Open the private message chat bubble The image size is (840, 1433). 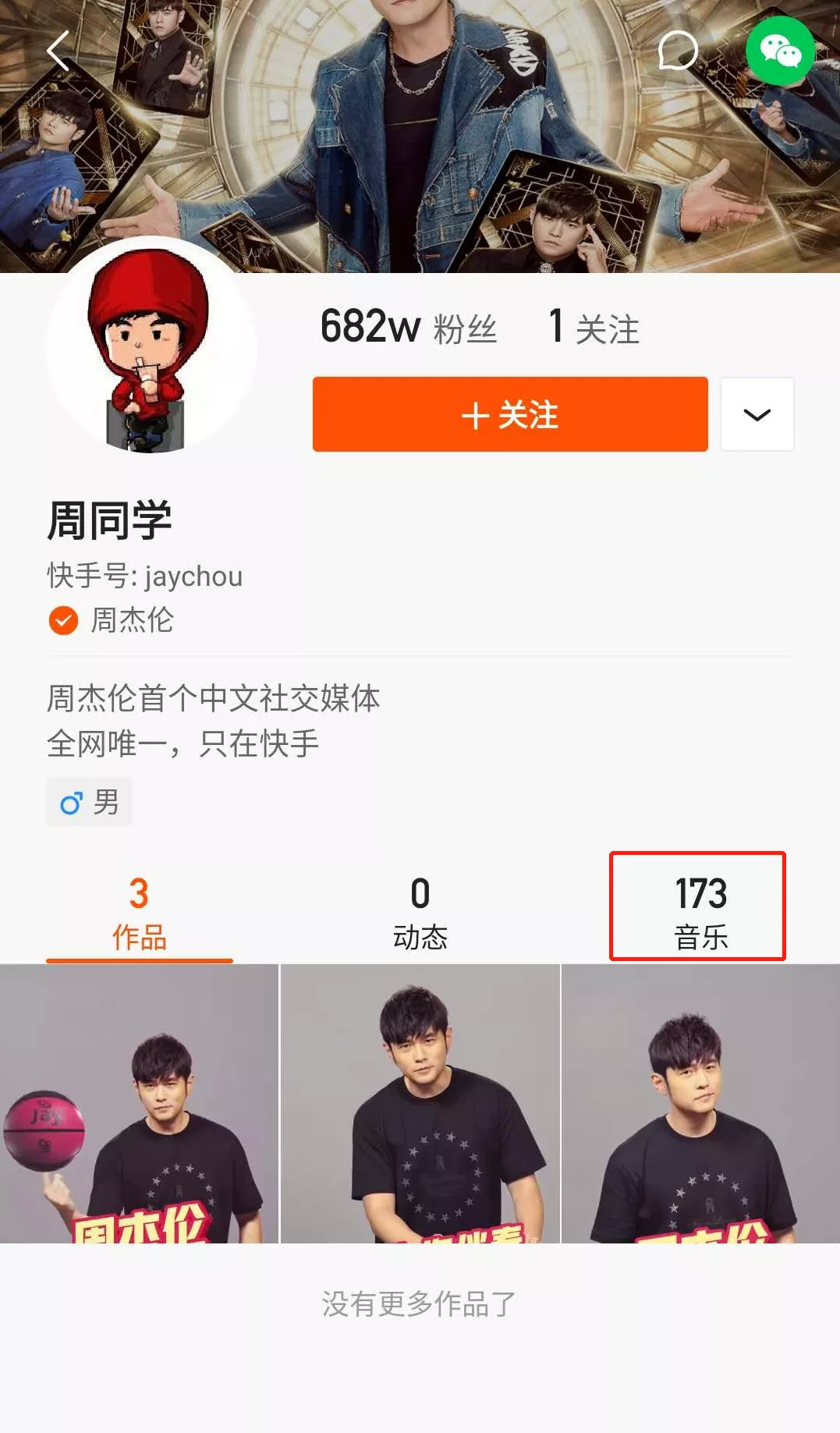(677, 51)
